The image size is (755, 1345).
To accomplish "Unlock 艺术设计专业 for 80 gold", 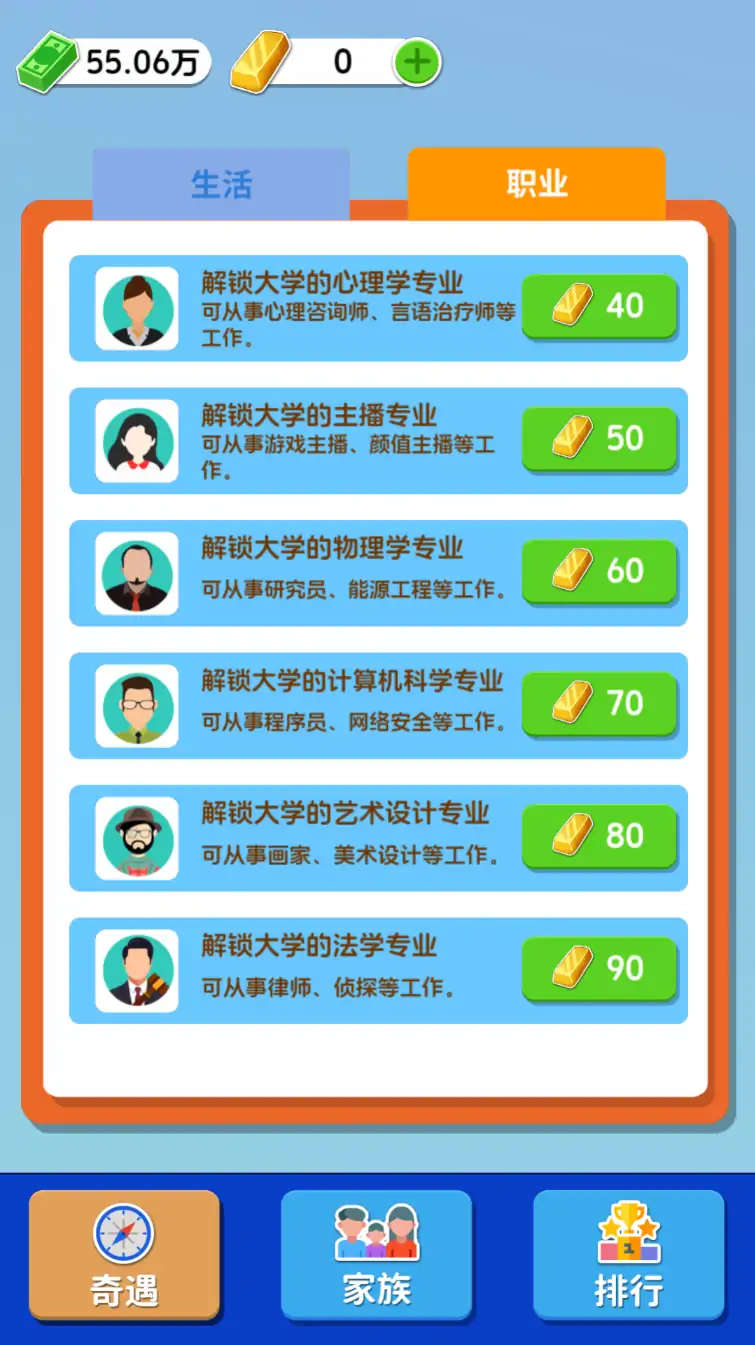I will 599,836.
